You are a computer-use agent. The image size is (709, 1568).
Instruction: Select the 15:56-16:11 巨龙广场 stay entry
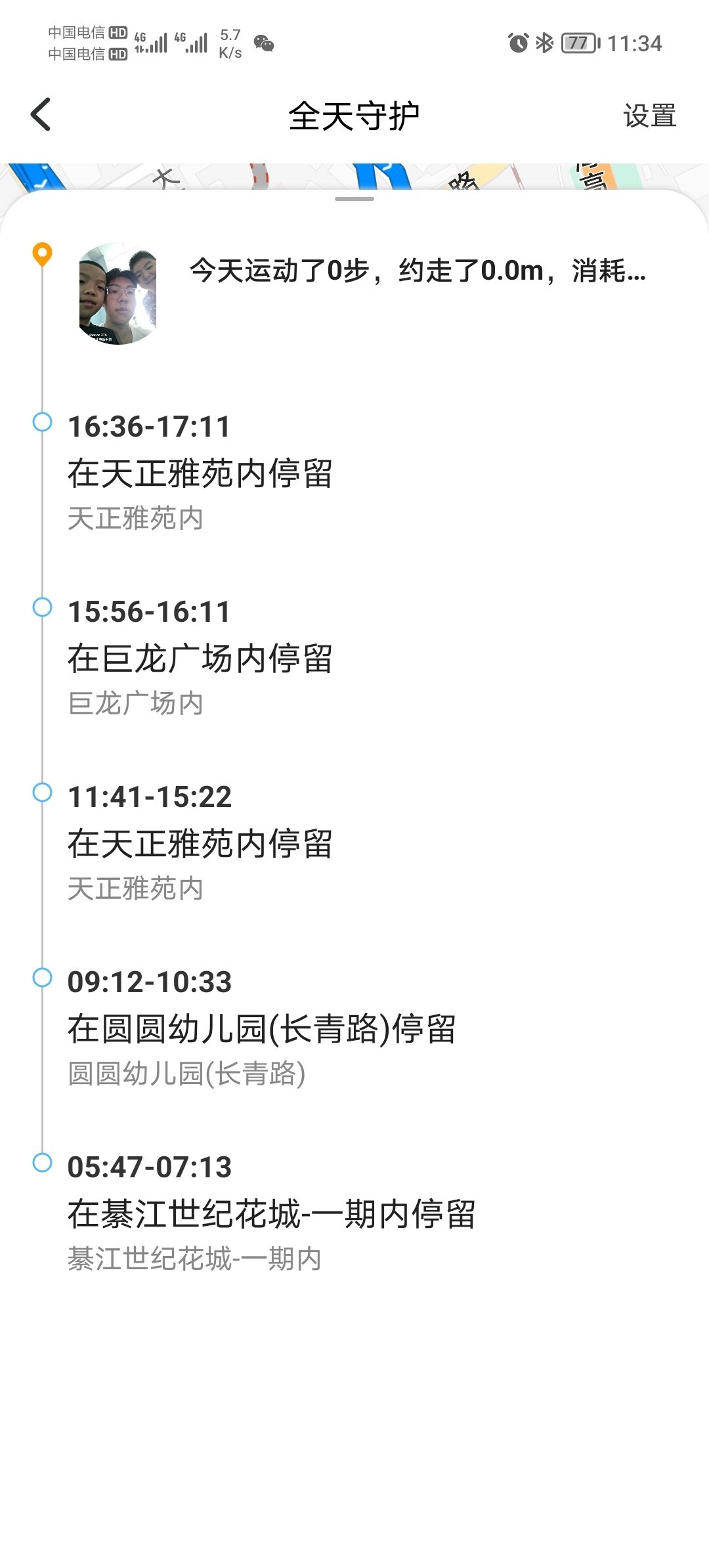[x=200, y=657]
